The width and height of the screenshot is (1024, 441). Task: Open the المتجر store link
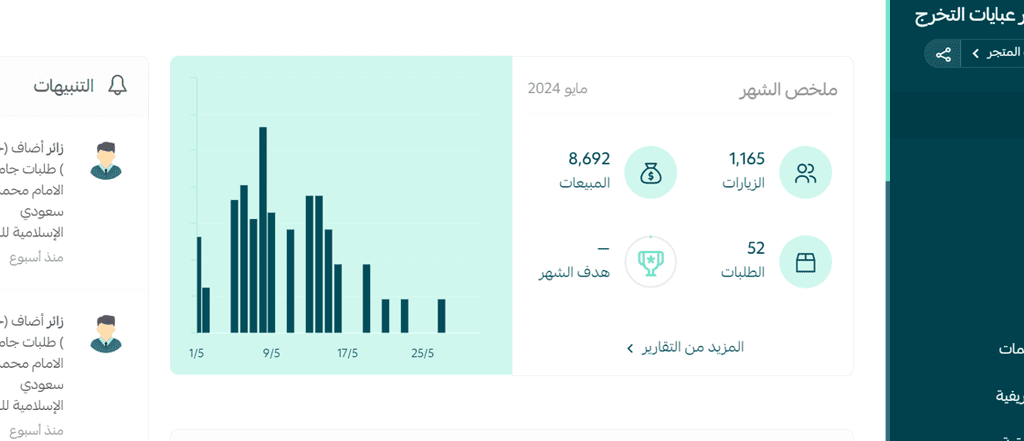pyautogui.click(x=996, y=53)
